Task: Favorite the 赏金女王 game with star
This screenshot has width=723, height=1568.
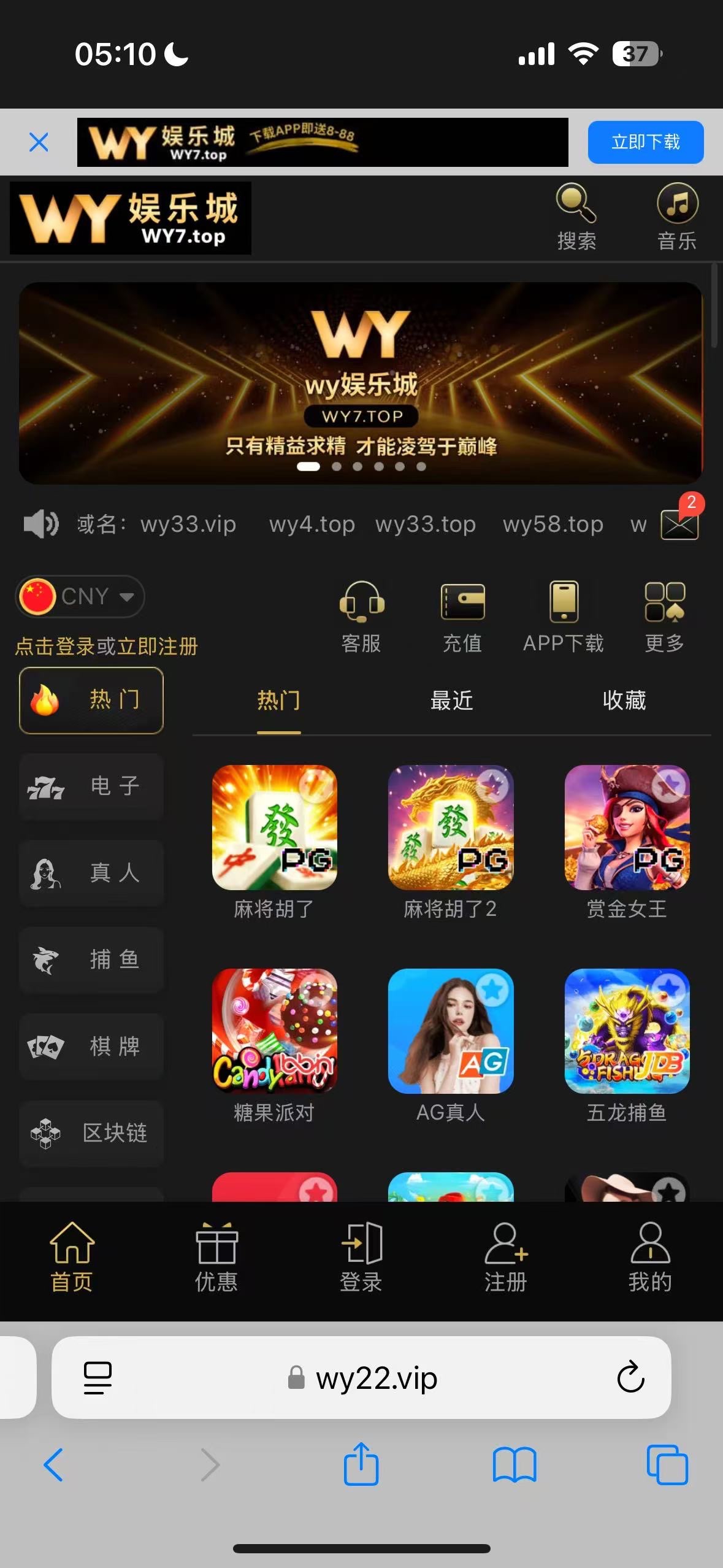Action: click(x=669, y=785)
